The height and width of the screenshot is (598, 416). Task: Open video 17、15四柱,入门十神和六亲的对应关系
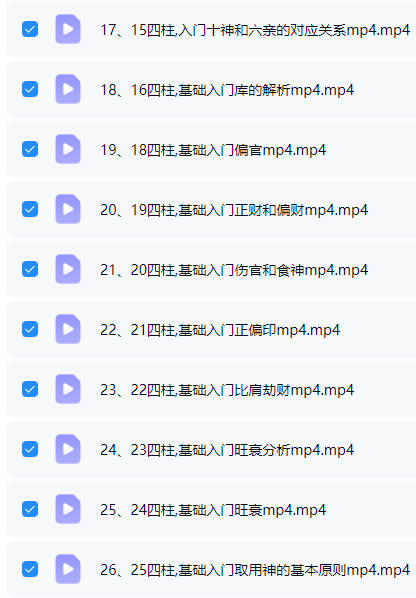(x=255, y=30)
